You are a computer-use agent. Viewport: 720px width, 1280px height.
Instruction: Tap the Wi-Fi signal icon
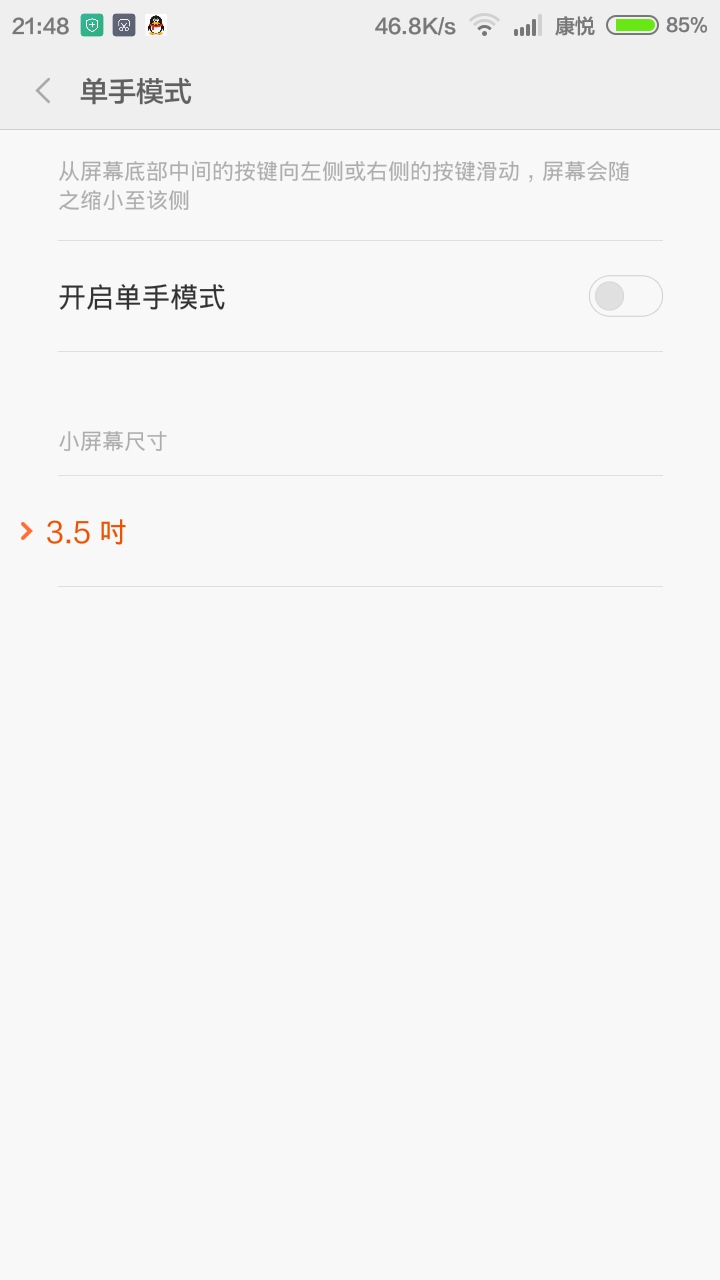pos(484,25)
